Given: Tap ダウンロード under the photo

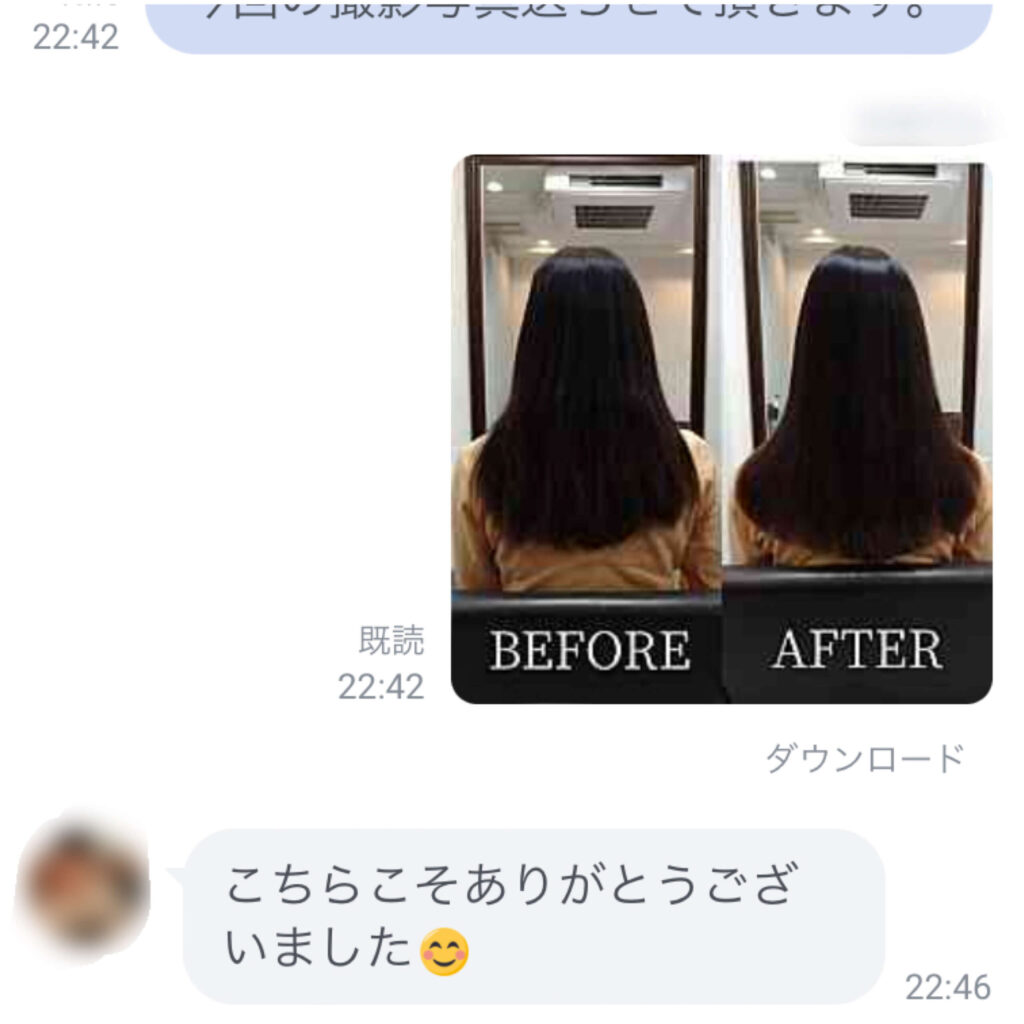Looking at the screenshot, I should click(864, 759).
